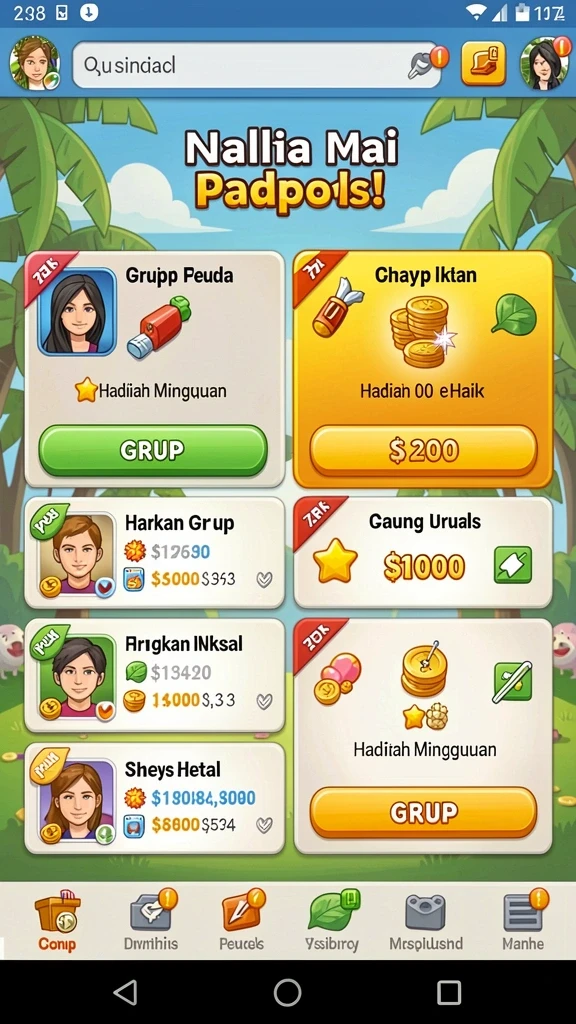
Task: Switch to the Dwmihiis tab
Action: tap(151, 921)
